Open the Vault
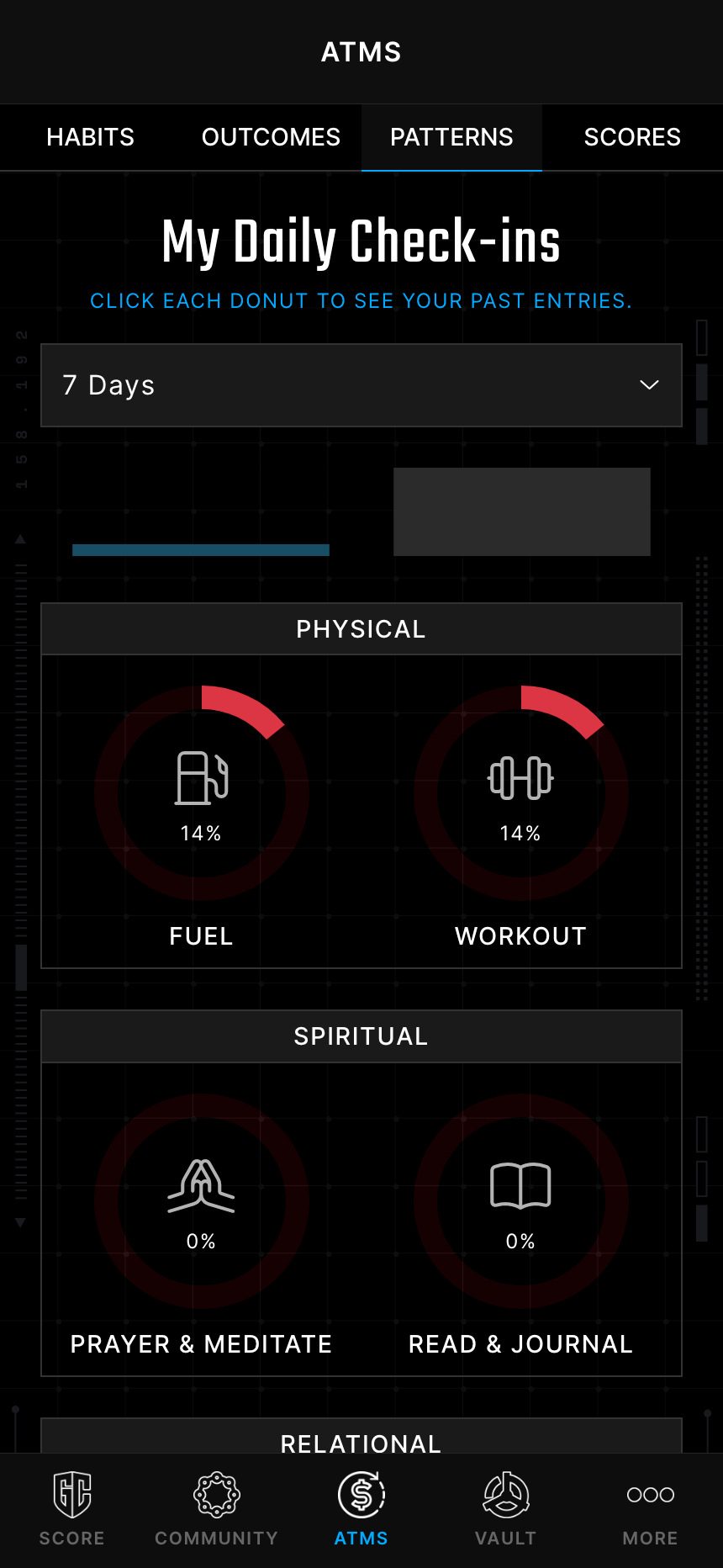 (x=506, y=1509)
